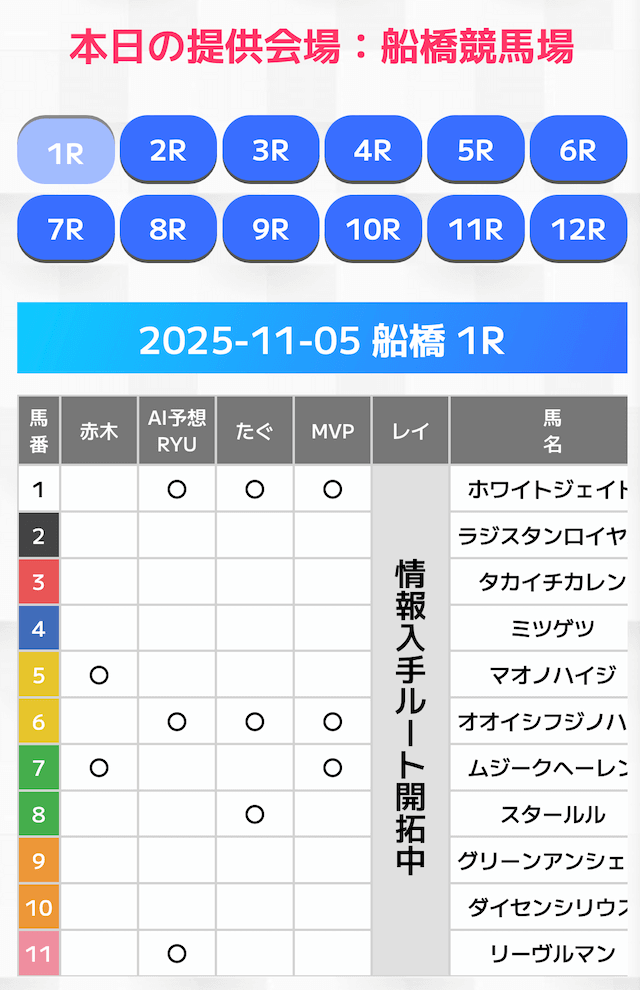
Task: Select the 1R race button
Action: tap(66, 152)
